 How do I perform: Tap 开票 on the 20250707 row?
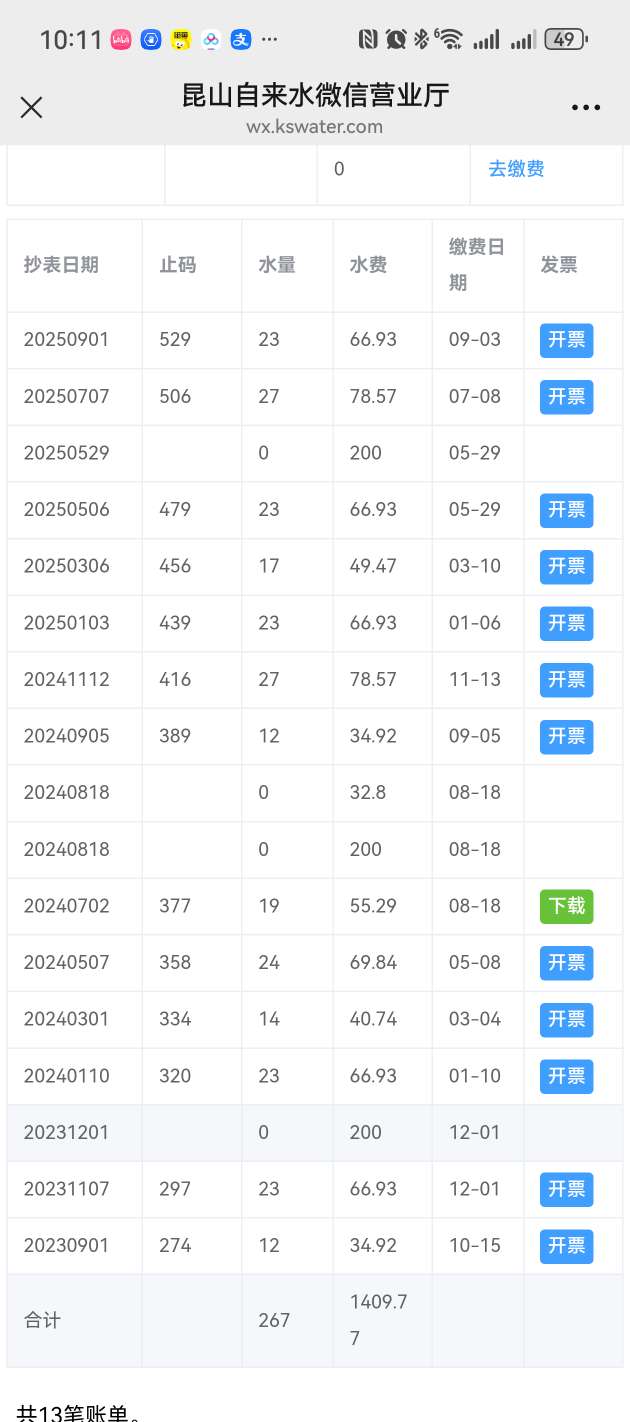pos(567,397)
